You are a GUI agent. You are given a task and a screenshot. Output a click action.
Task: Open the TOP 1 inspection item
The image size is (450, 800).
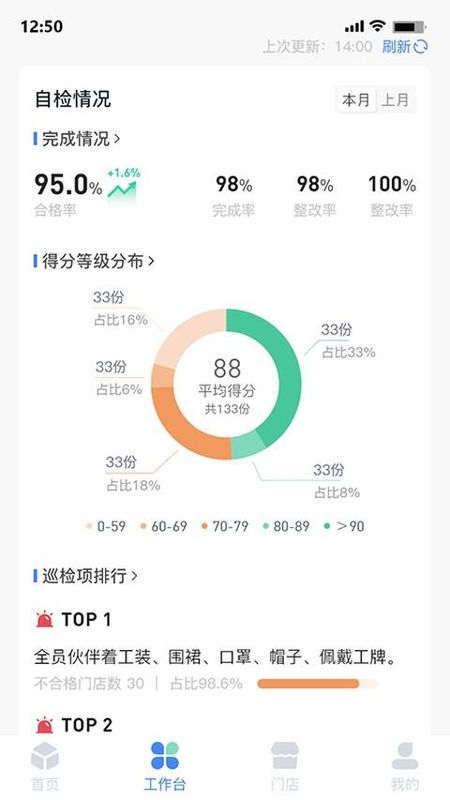click(x=214, y=657)
